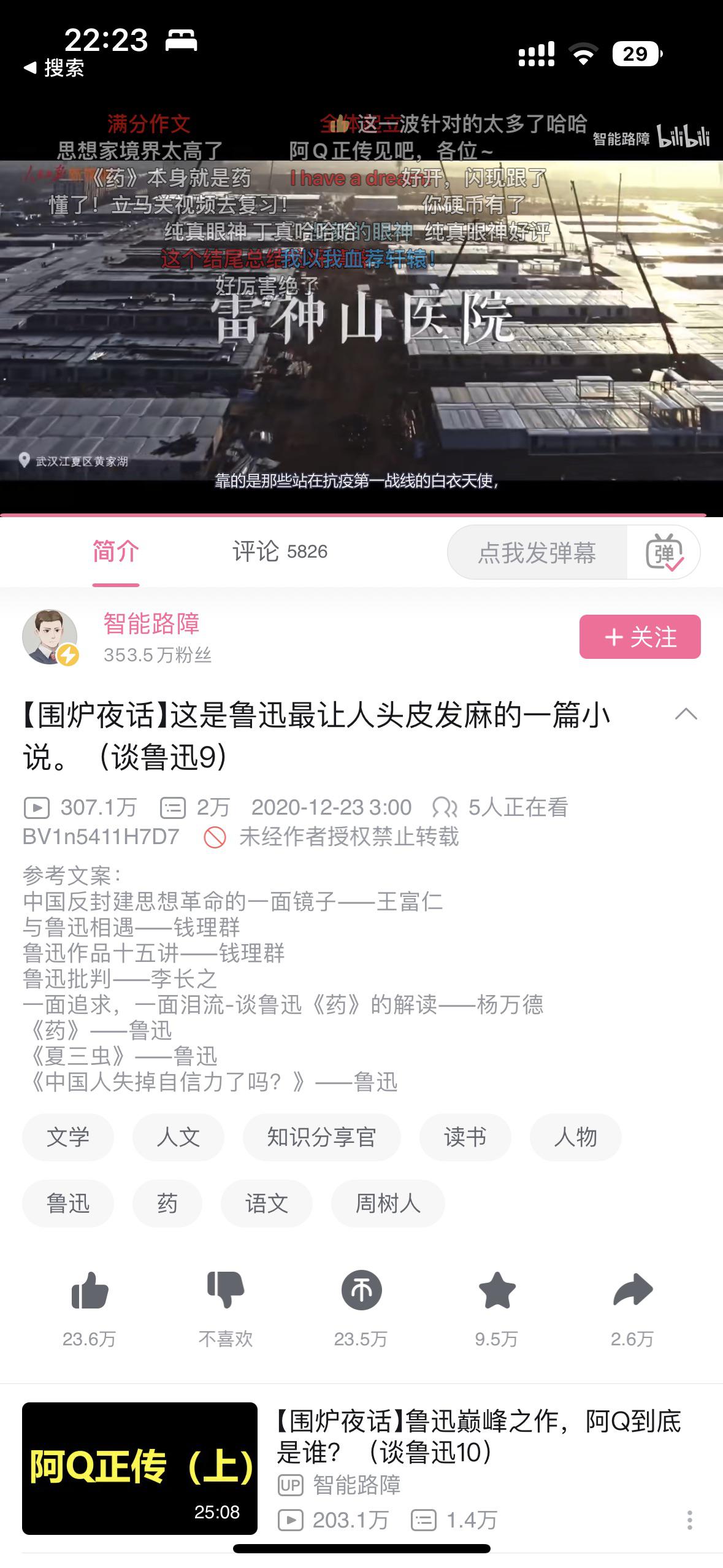Add video to favorites with the star
This screenshot has width=723, height=1568.
496,1291
